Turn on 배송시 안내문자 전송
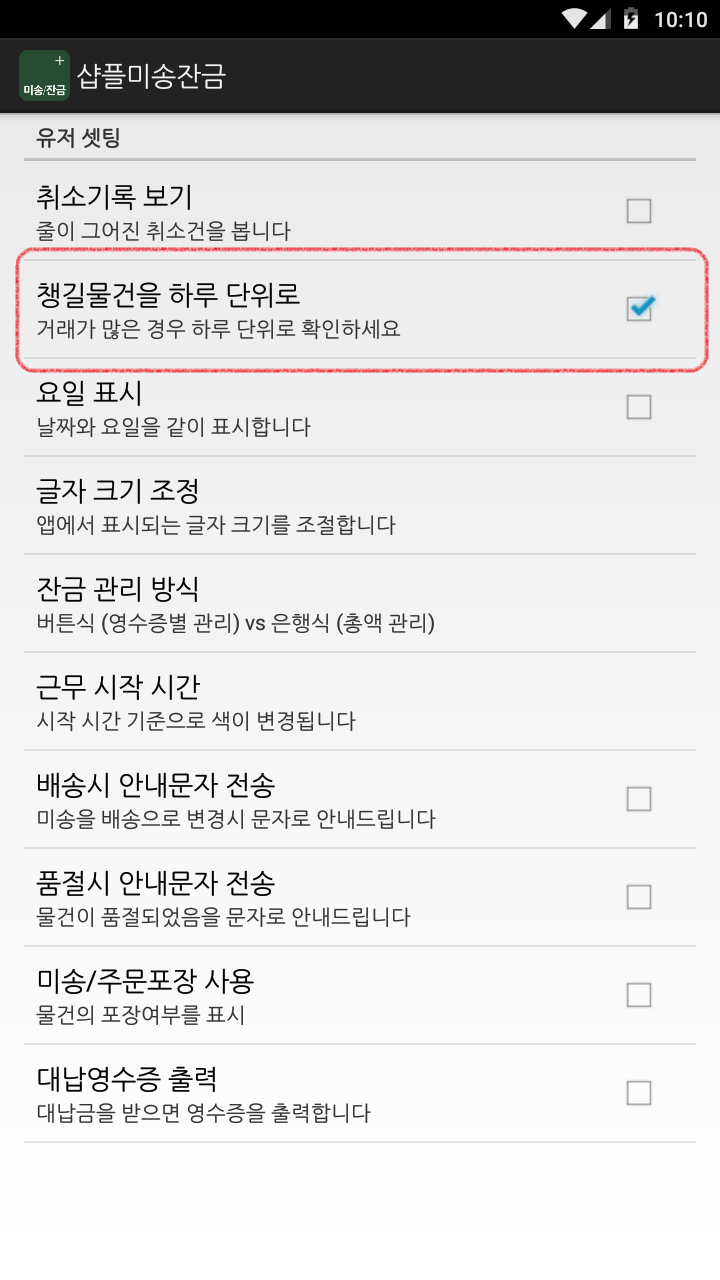 tap(638, 799)
